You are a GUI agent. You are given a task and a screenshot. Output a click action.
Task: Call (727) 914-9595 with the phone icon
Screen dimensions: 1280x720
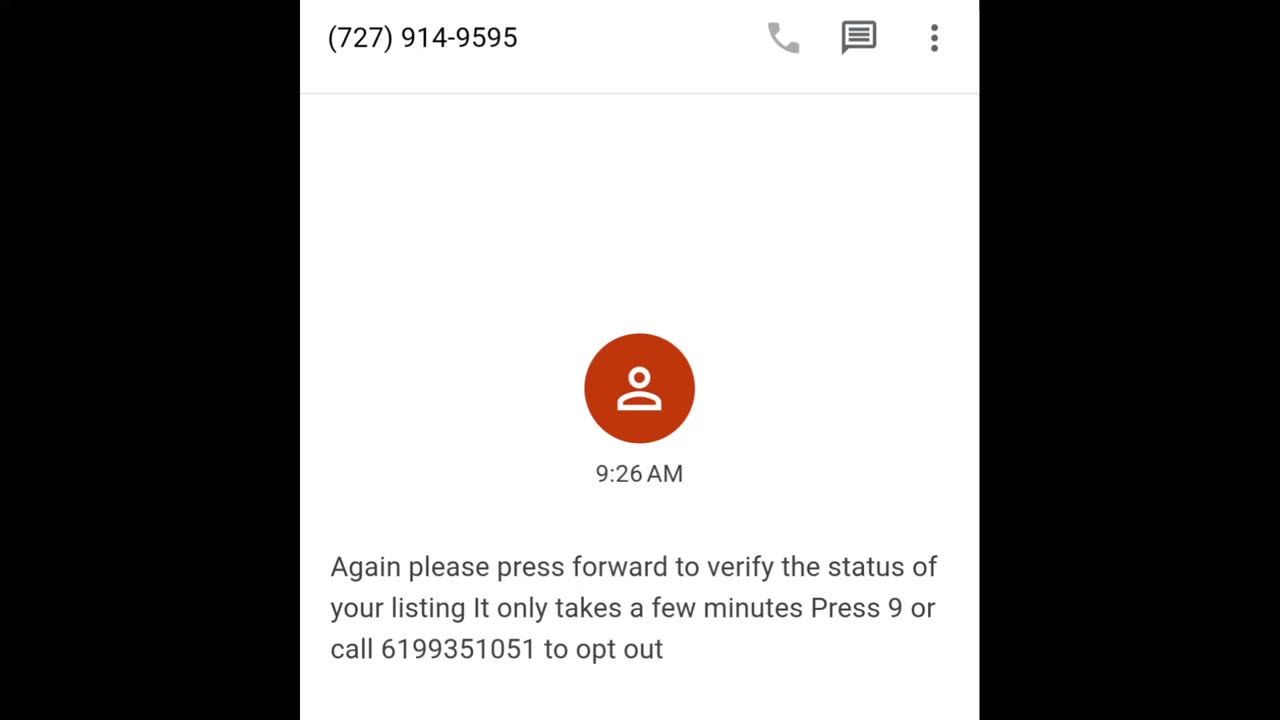(x=783, y=38)
